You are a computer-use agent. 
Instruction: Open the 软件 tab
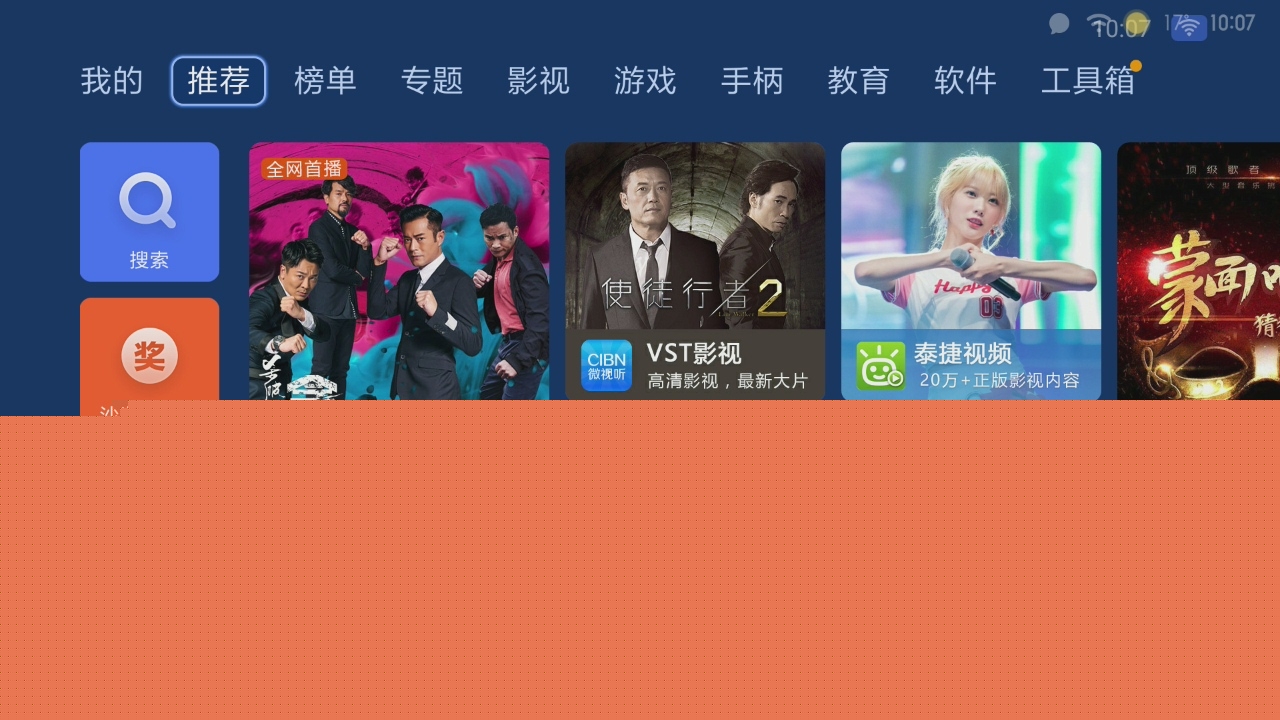click(x=965, y=81)
